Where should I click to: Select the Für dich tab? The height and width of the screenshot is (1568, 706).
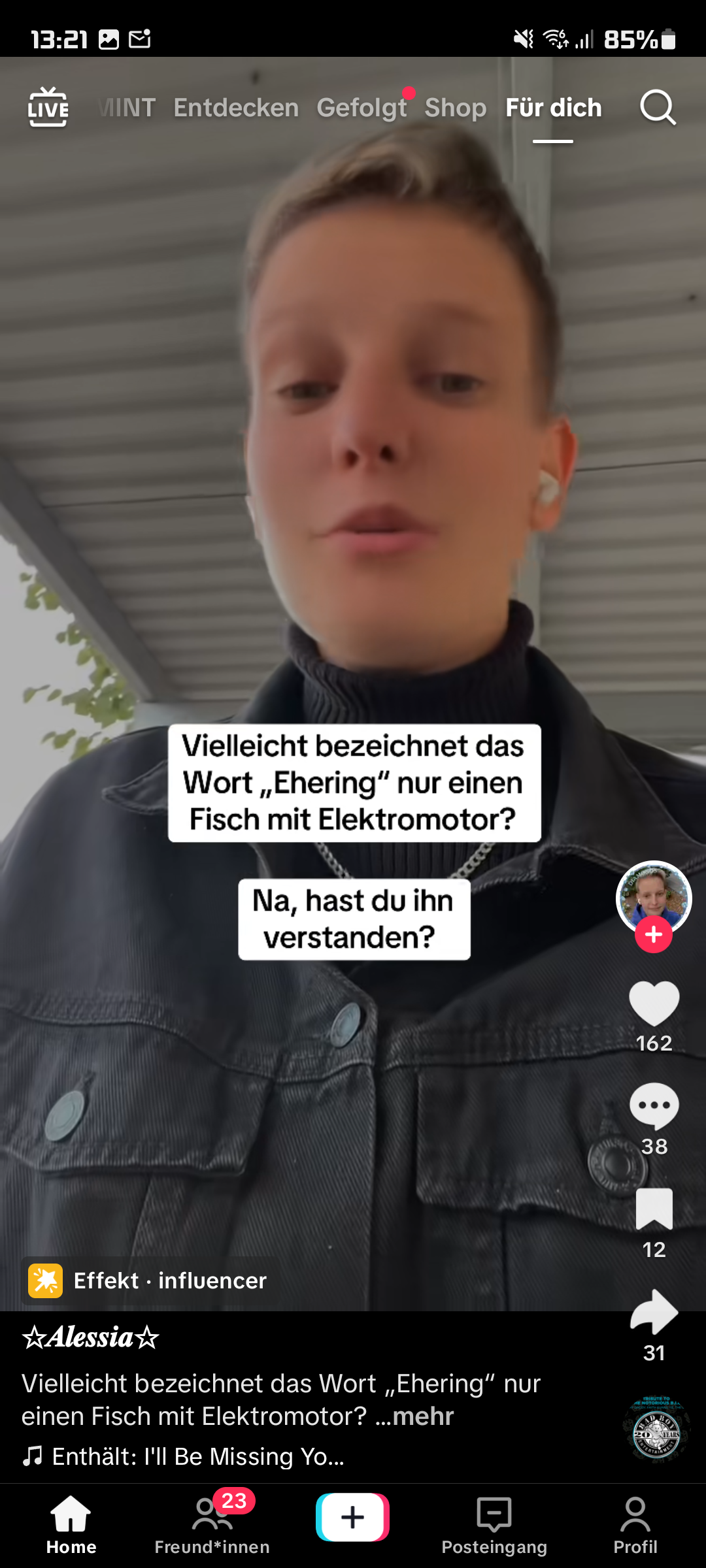(x=553, y=108)
